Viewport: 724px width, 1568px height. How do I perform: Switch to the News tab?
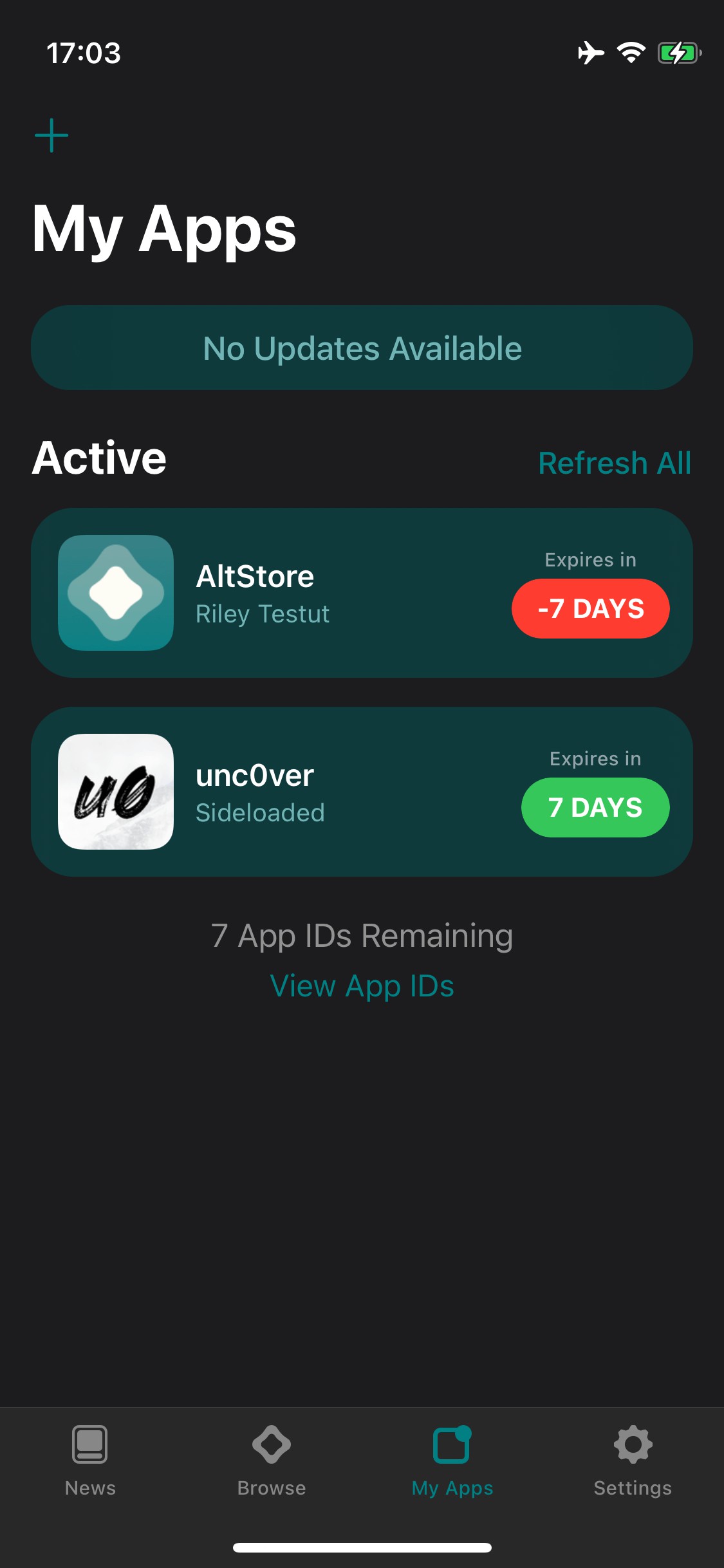(90, 1461)
